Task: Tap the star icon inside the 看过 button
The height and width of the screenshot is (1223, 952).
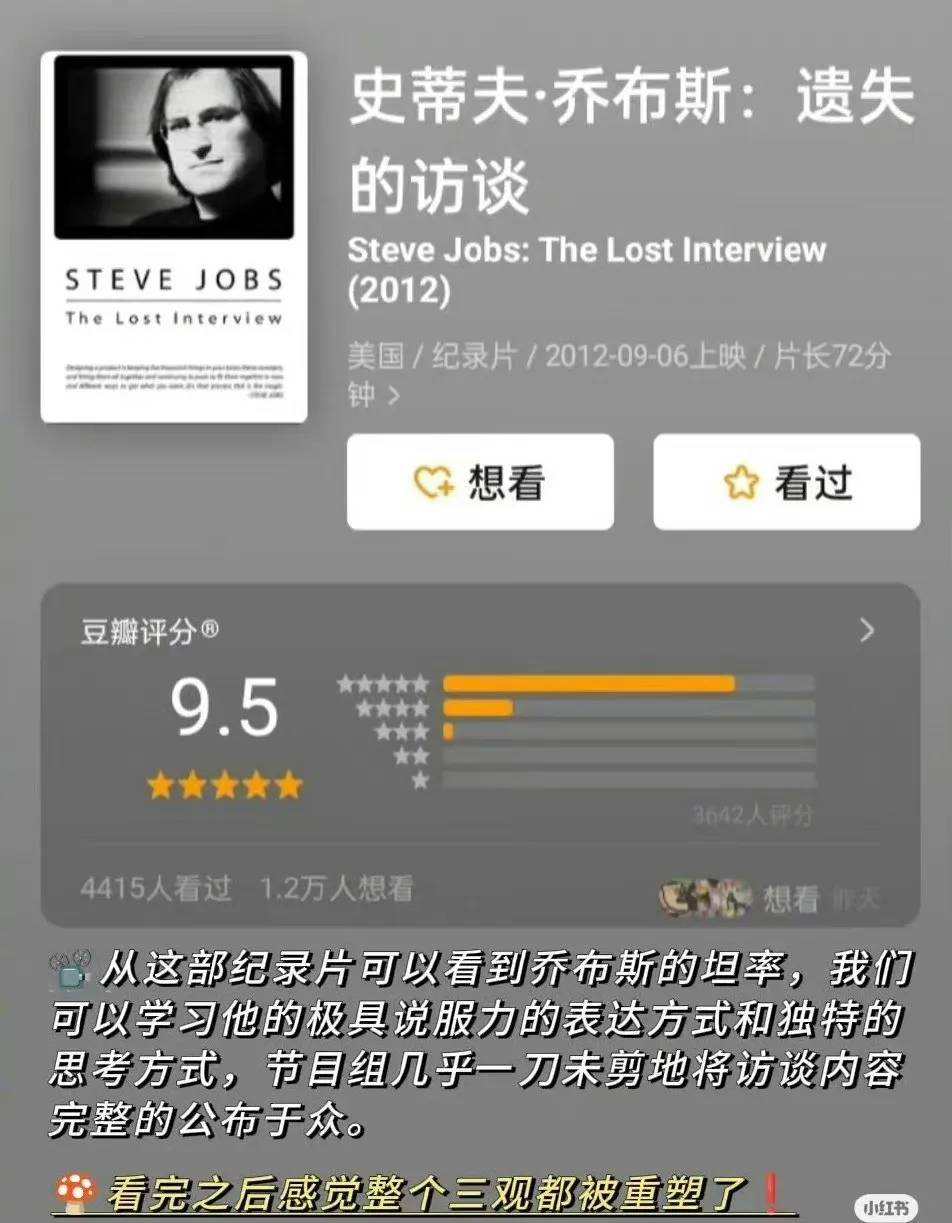Action: point(738,482)
